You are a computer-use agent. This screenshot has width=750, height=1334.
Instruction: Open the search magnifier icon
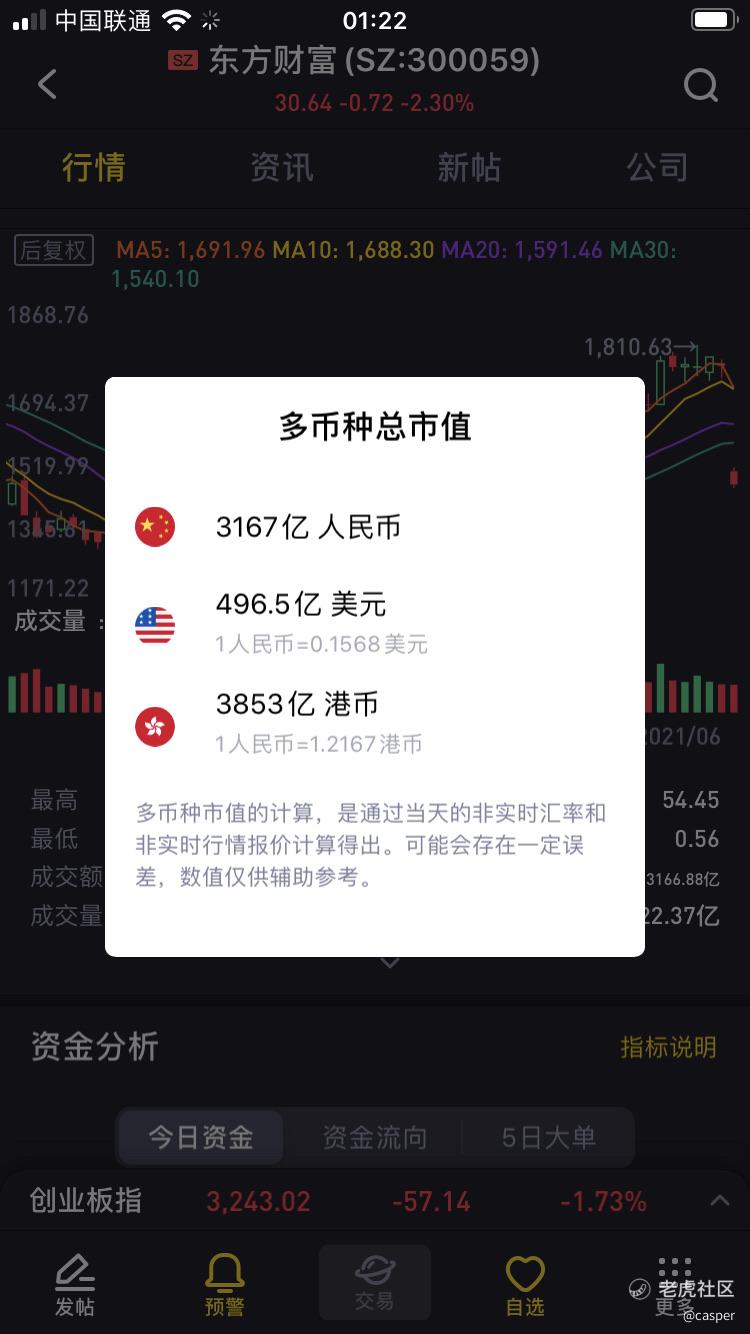point(701,85)
